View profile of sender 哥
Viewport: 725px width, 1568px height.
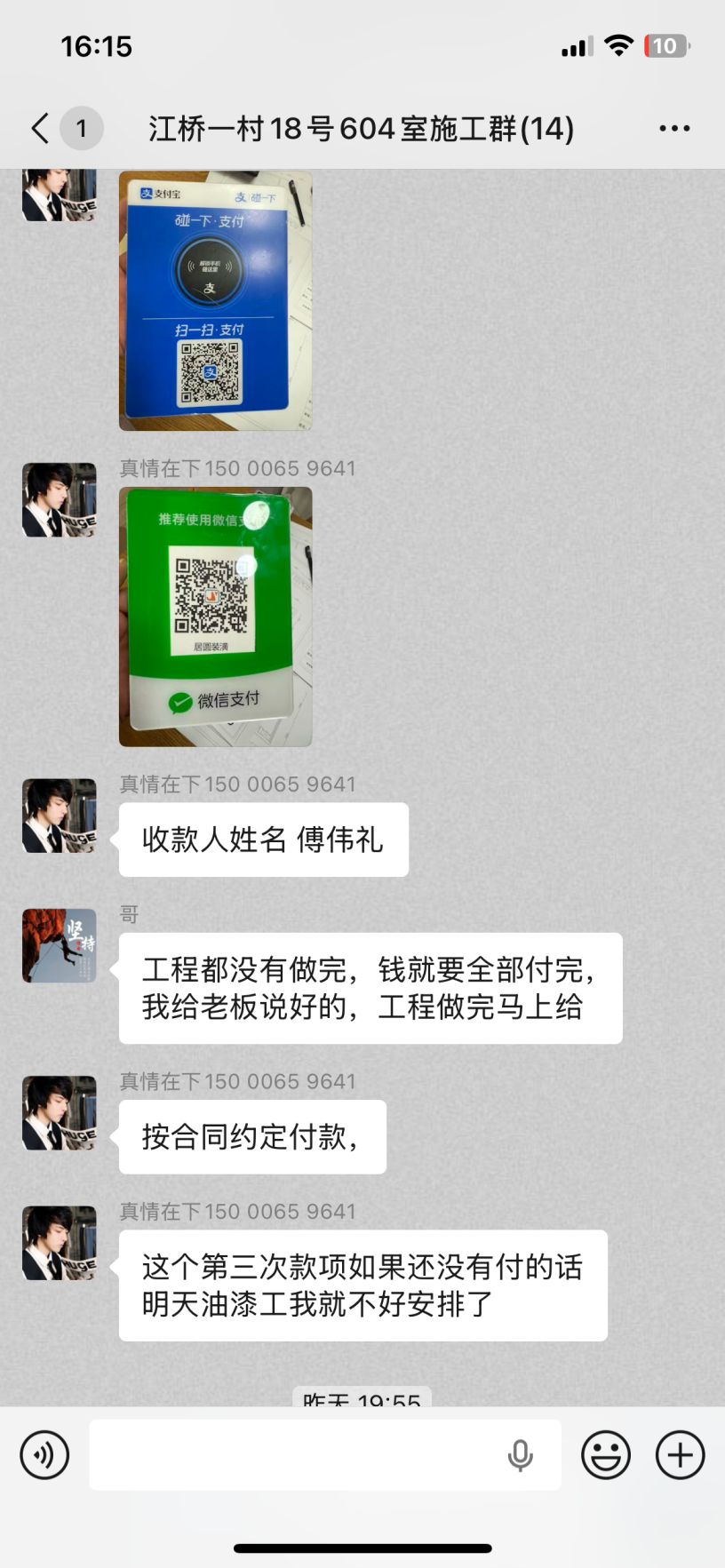click(x=60, y=945)
